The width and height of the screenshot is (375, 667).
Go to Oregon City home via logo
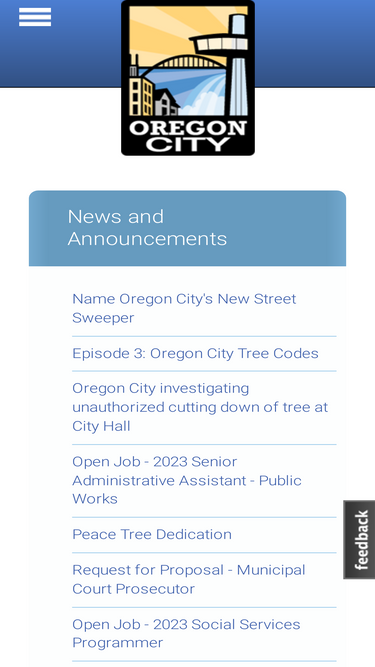pyautogui.click(x=188, y=78)
